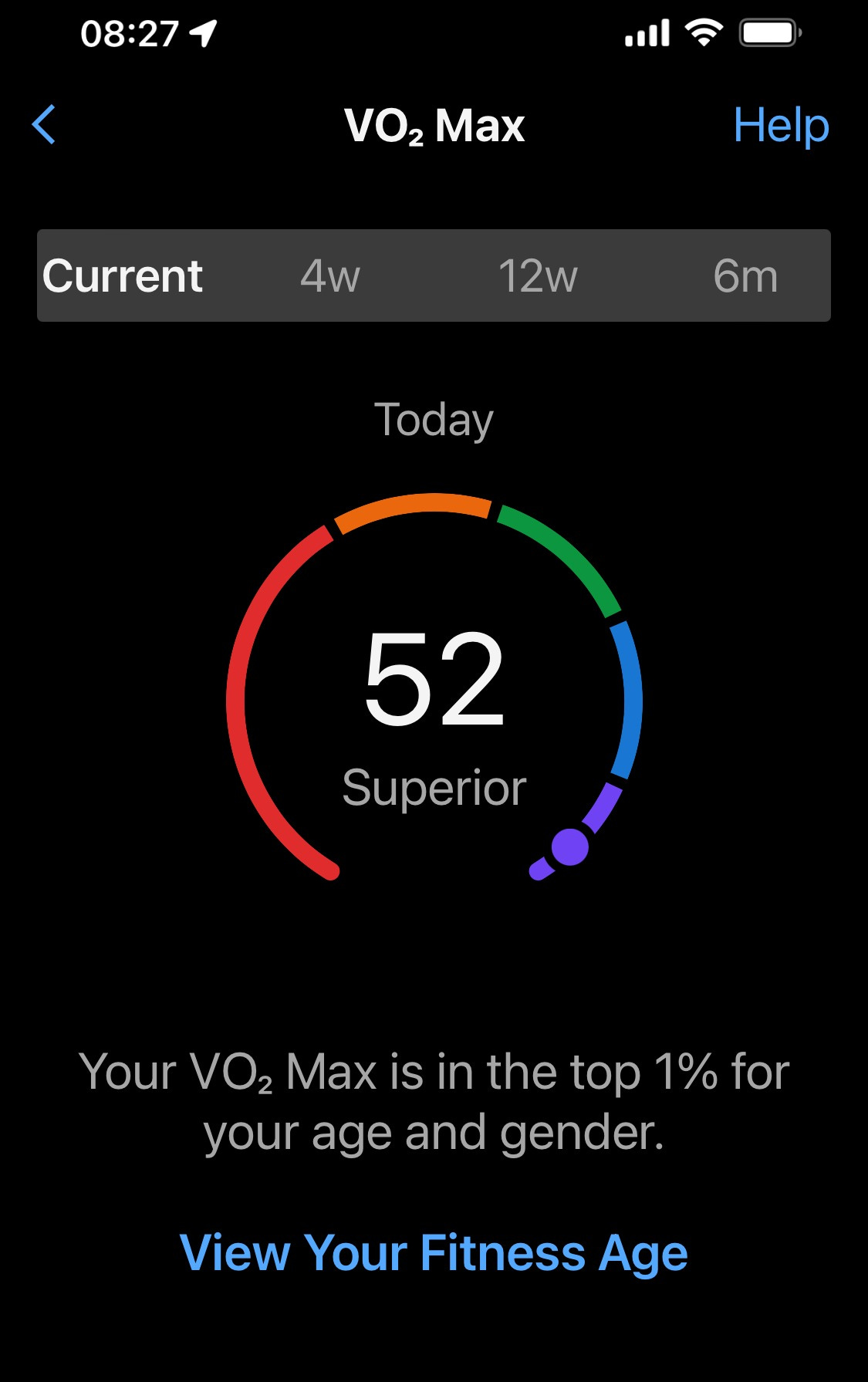Show the 6m trend

pos(745,276)
